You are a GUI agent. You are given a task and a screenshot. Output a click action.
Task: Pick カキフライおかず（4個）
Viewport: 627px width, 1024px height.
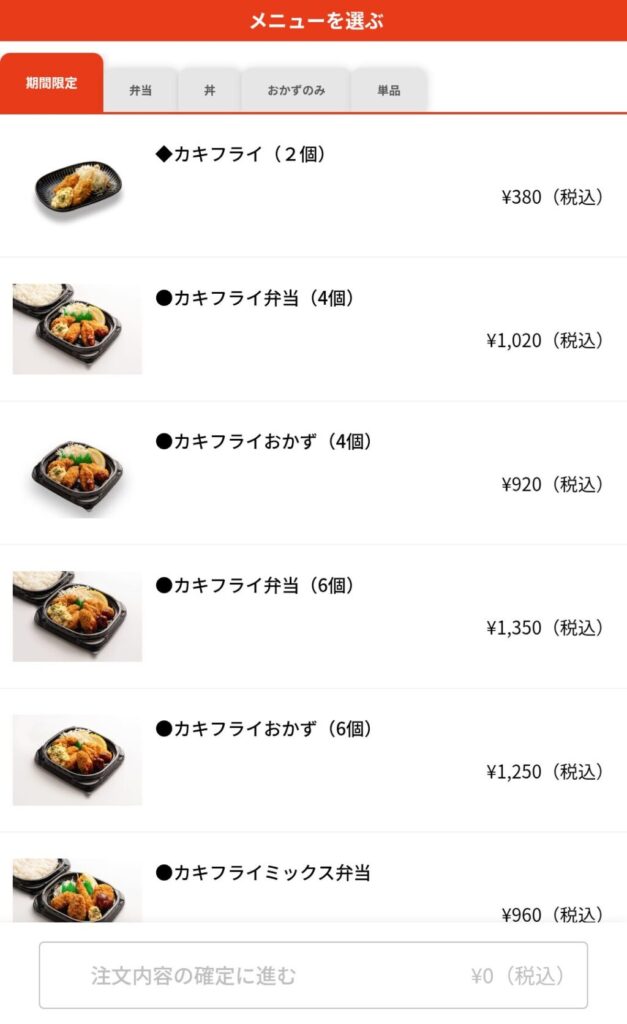point(313,473)
